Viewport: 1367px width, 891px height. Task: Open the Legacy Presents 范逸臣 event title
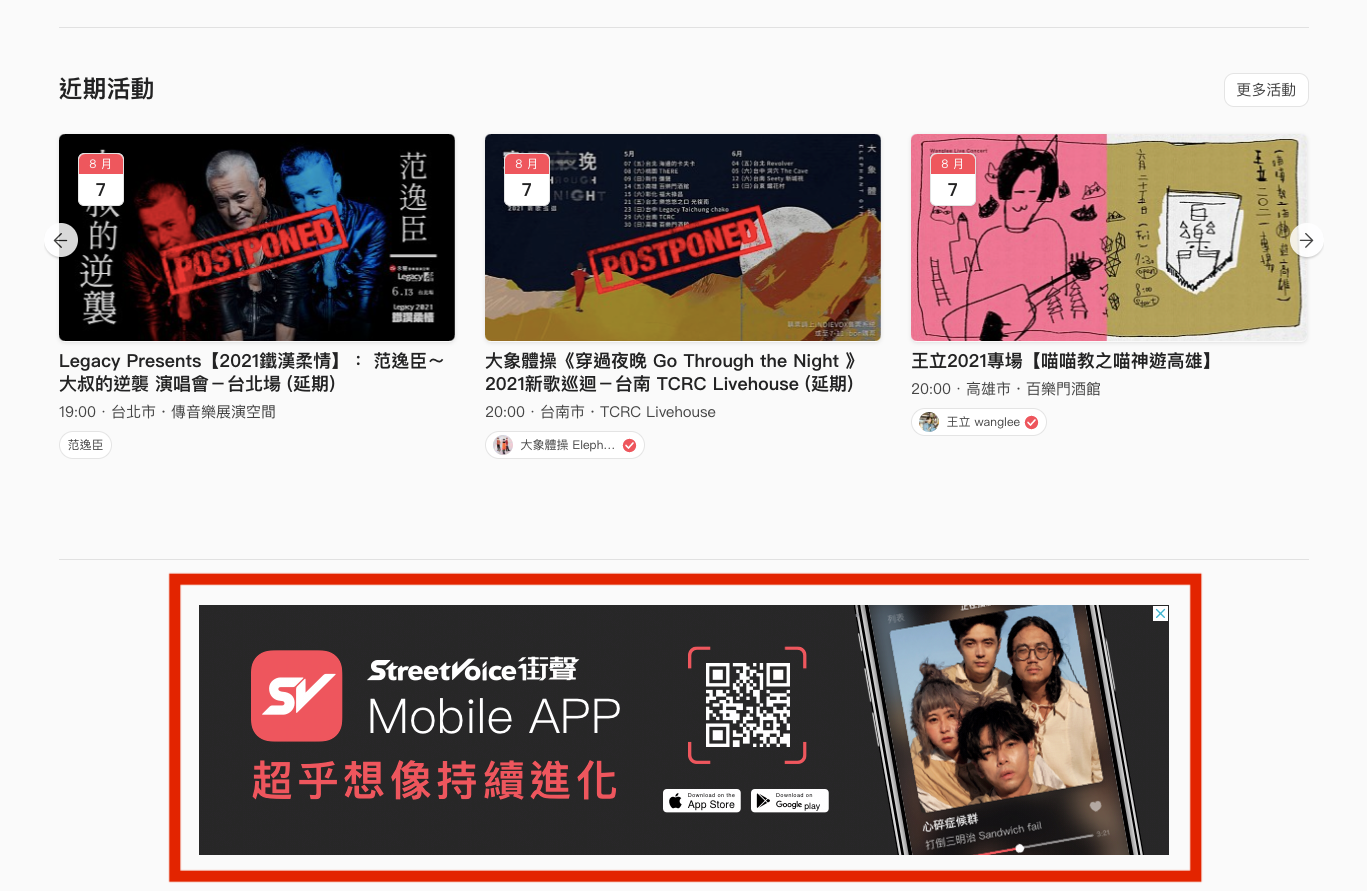pyautogui.click(x=252, y=372)
